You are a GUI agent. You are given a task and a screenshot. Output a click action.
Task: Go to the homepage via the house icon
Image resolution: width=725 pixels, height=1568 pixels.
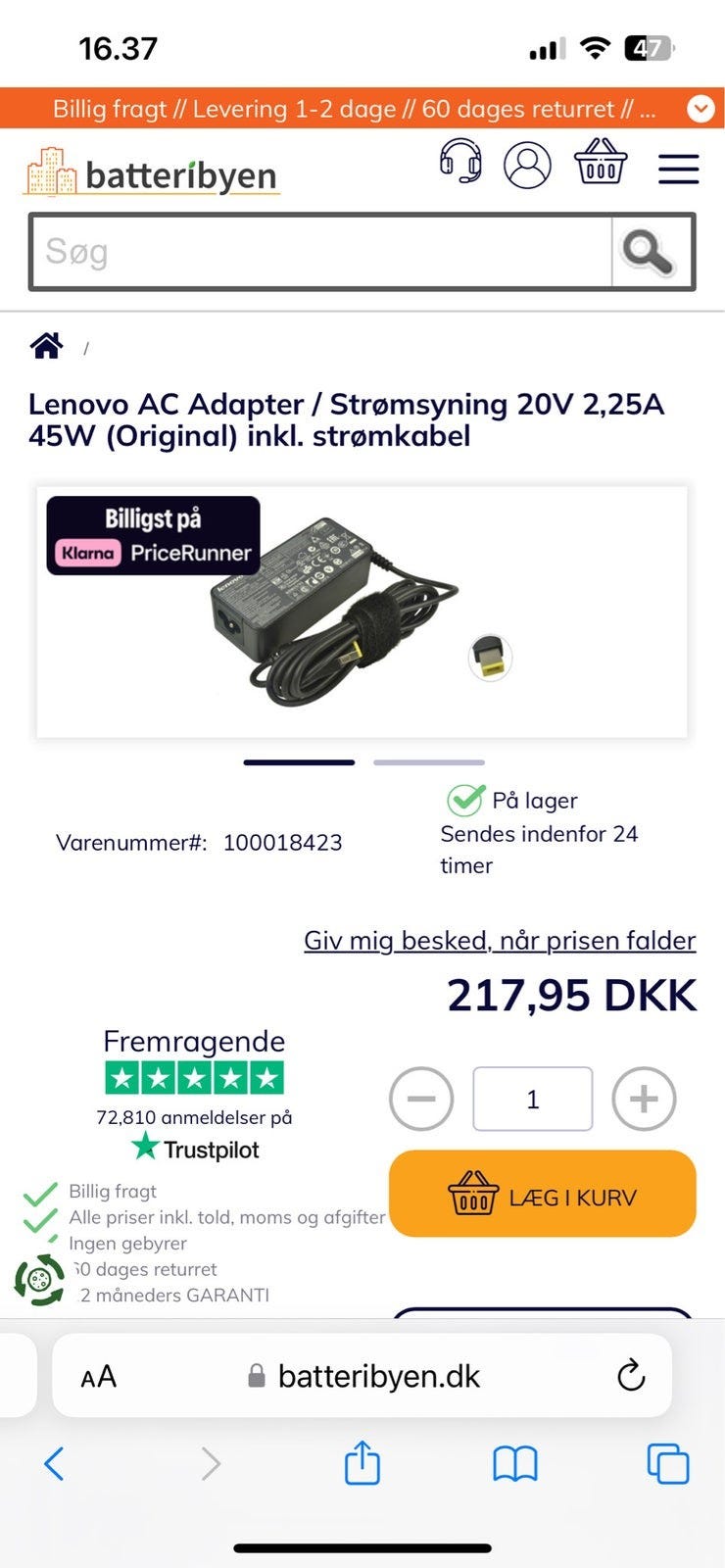click(47, 345)
